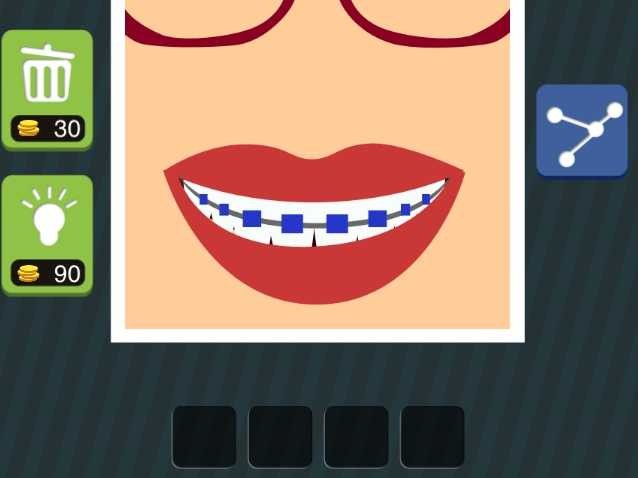Select the first empty answer slot
Viewport: 638px width, 478px height.
click(x=205, y=436)
